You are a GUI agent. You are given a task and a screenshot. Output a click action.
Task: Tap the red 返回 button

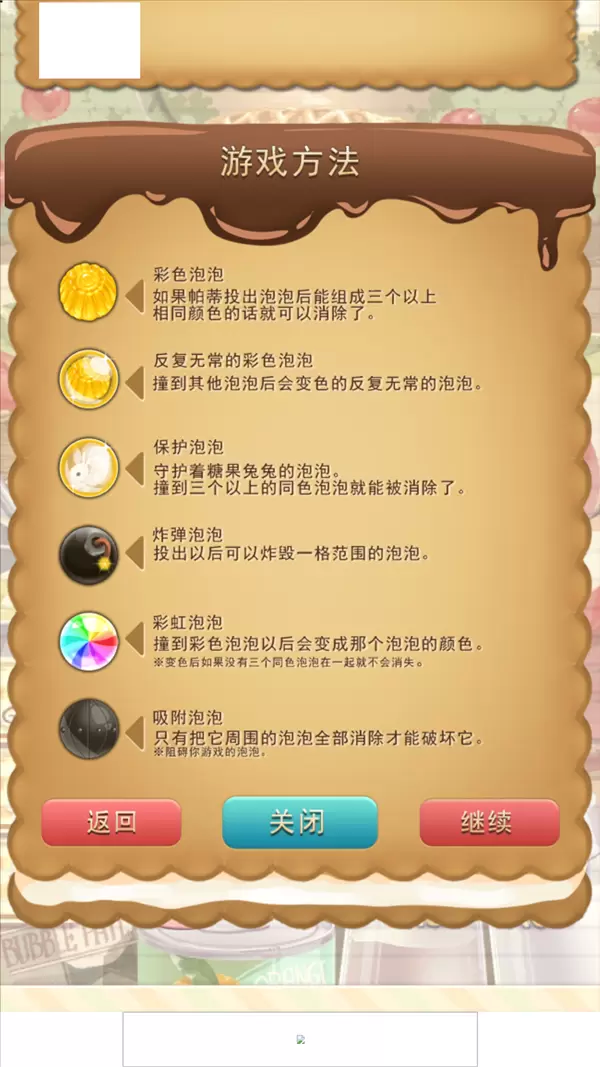tap(112, 822)
